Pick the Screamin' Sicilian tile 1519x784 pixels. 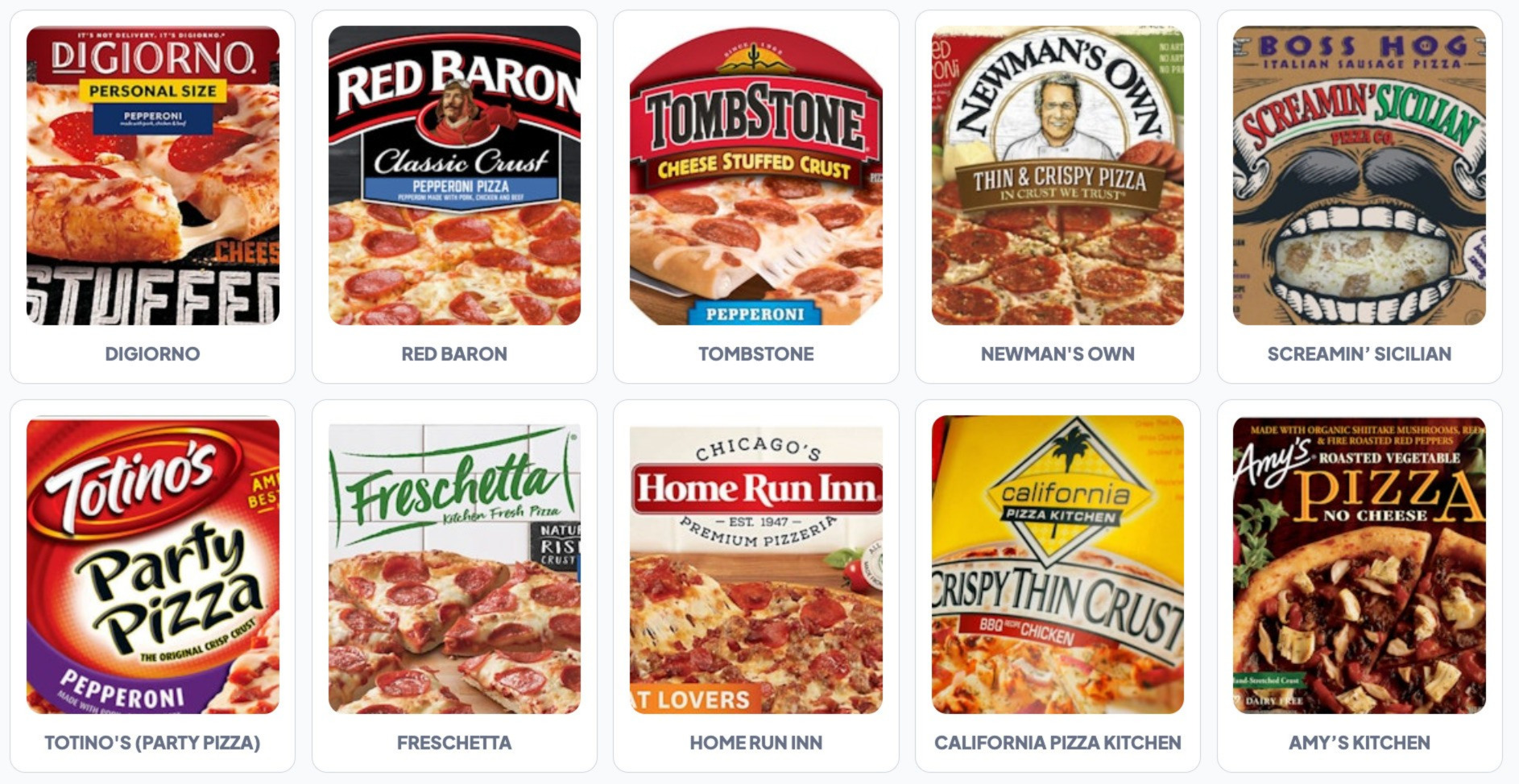point(1359,196)
